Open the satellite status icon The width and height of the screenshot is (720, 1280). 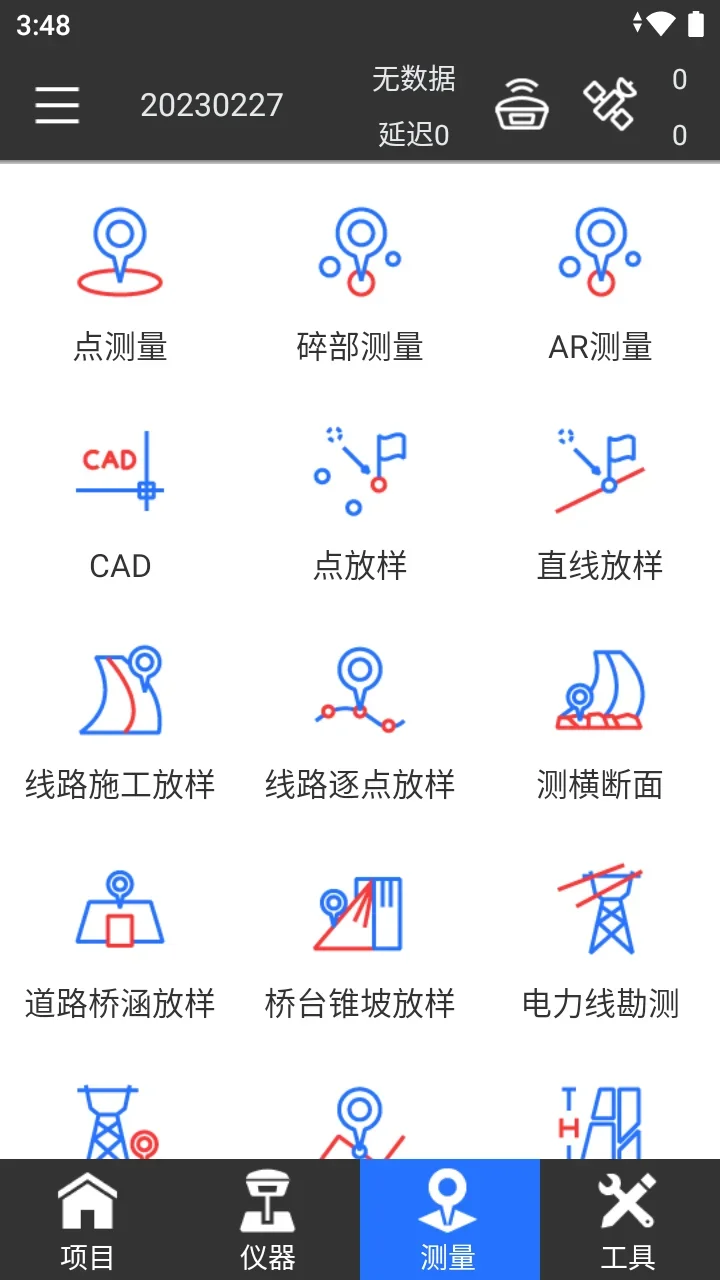coord(610,105)
